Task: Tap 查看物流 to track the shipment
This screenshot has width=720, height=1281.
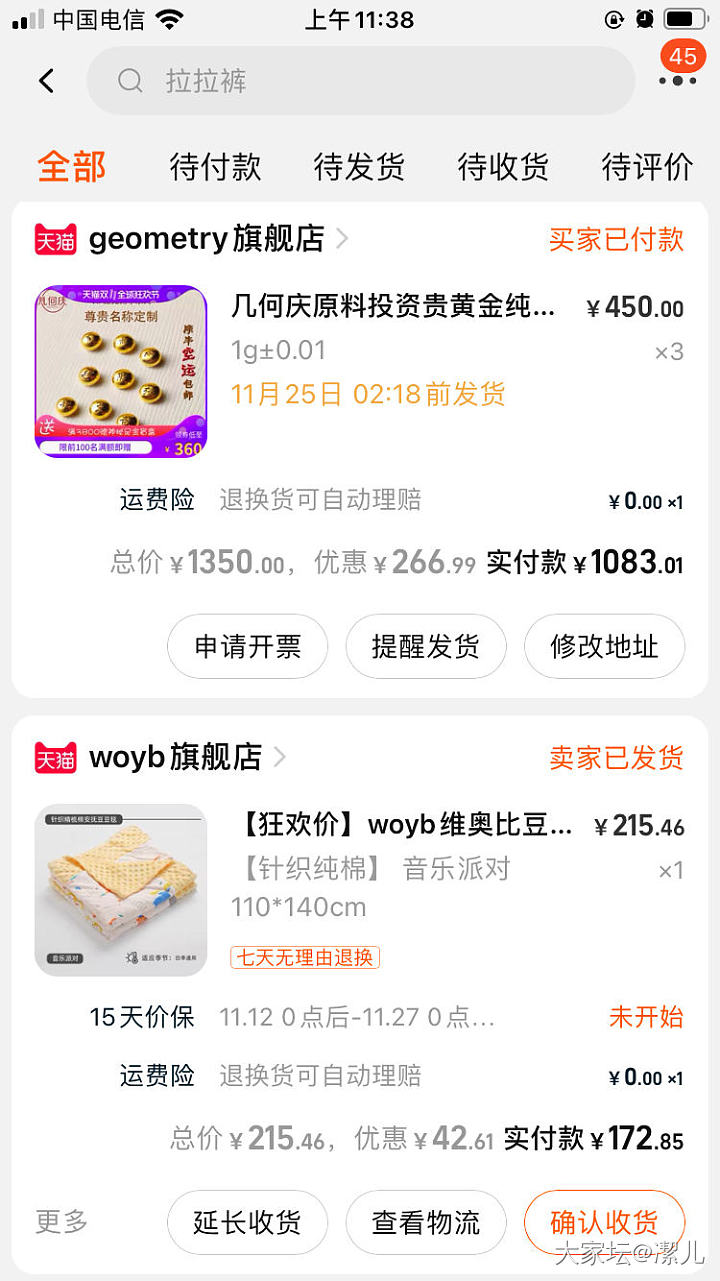Action: click(x=426, y=1222)
